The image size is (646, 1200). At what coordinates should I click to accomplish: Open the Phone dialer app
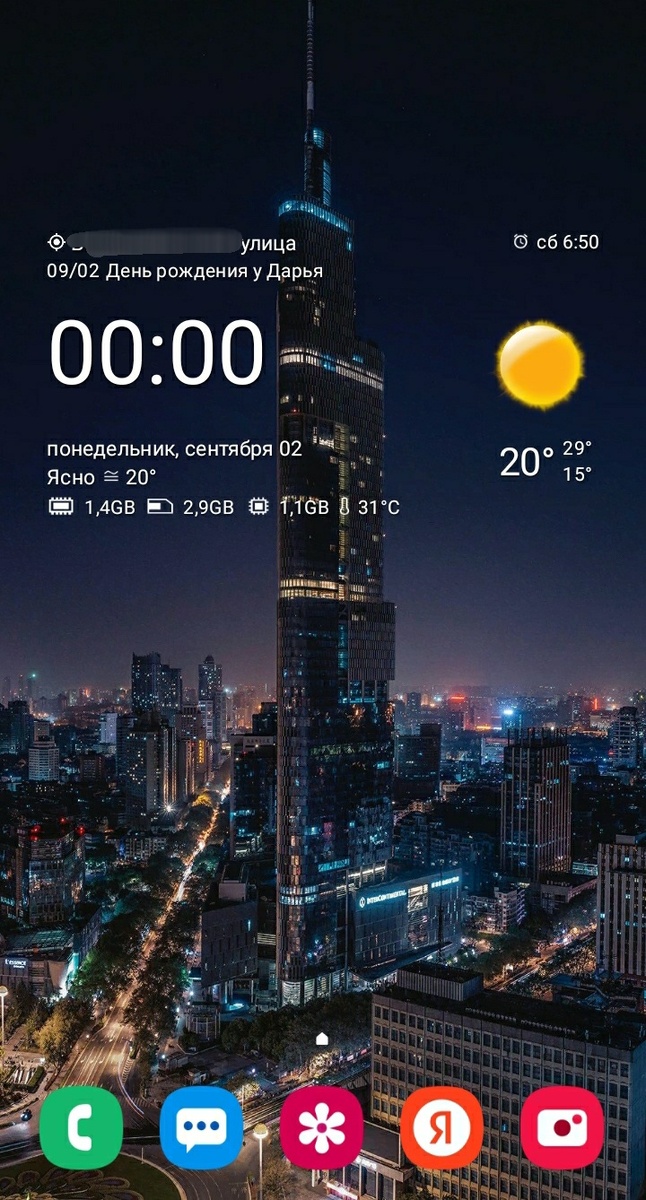[81, 1127]
